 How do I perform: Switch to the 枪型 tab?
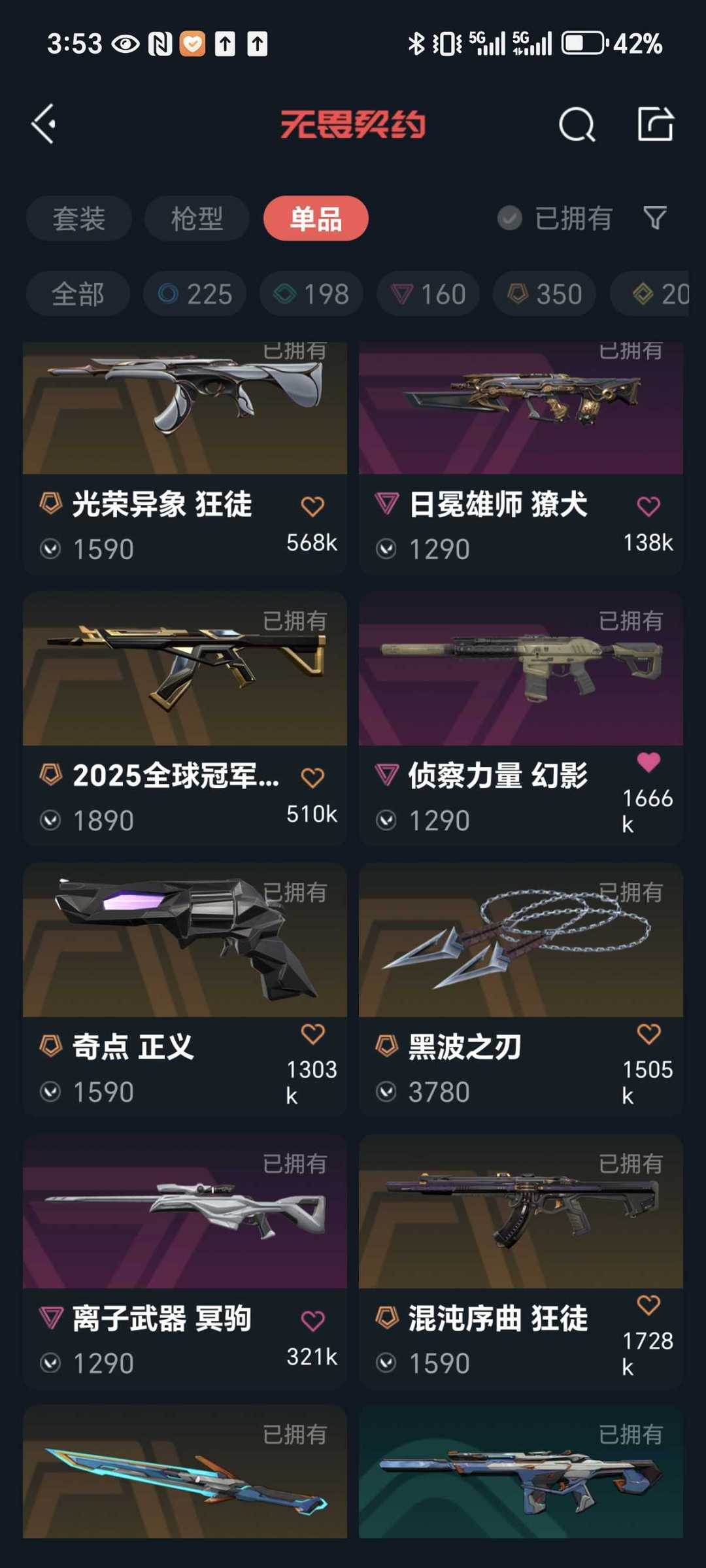pos(197,218)
